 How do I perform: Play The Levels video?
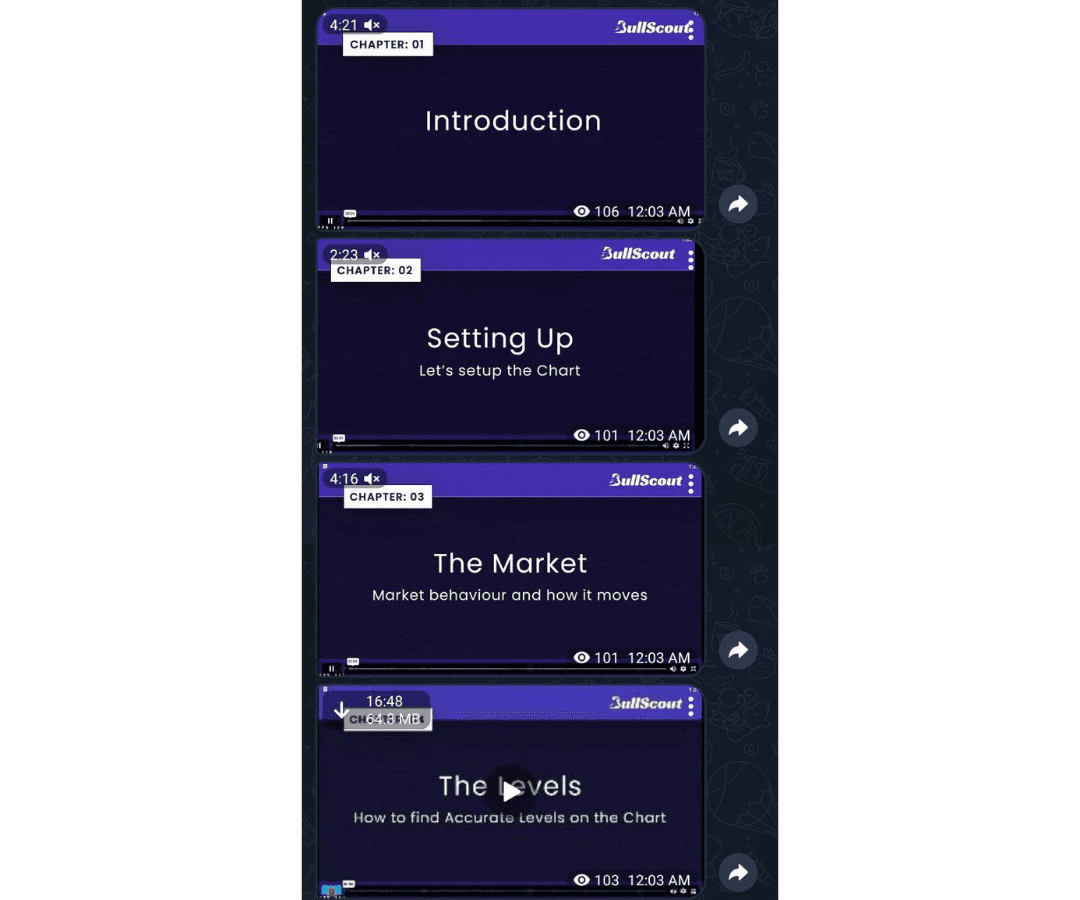coord(511,791)
